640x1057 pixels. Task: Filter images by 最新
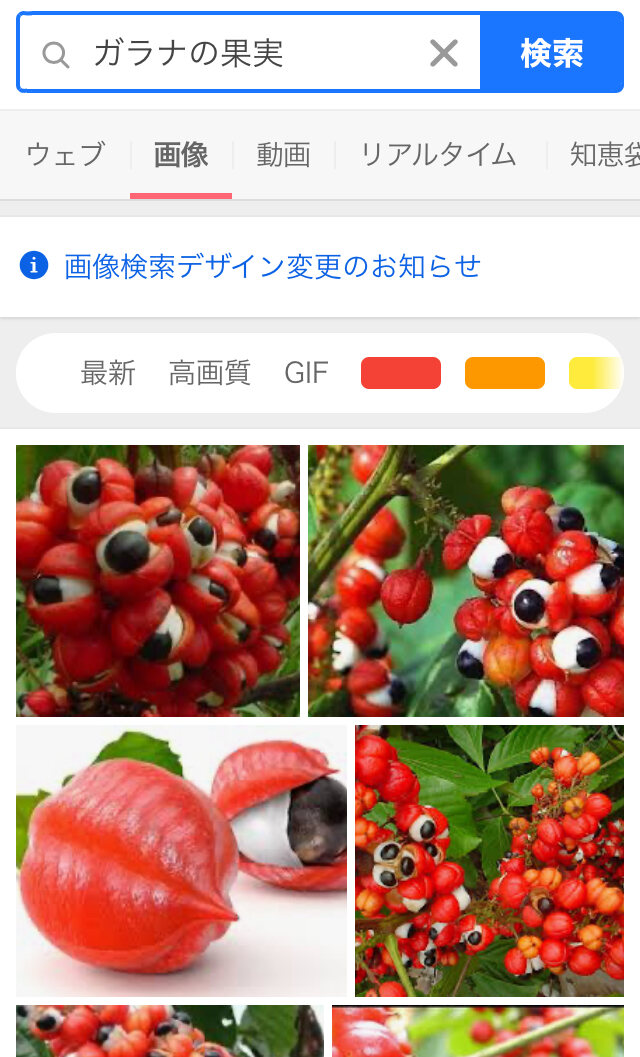[108, 373]
